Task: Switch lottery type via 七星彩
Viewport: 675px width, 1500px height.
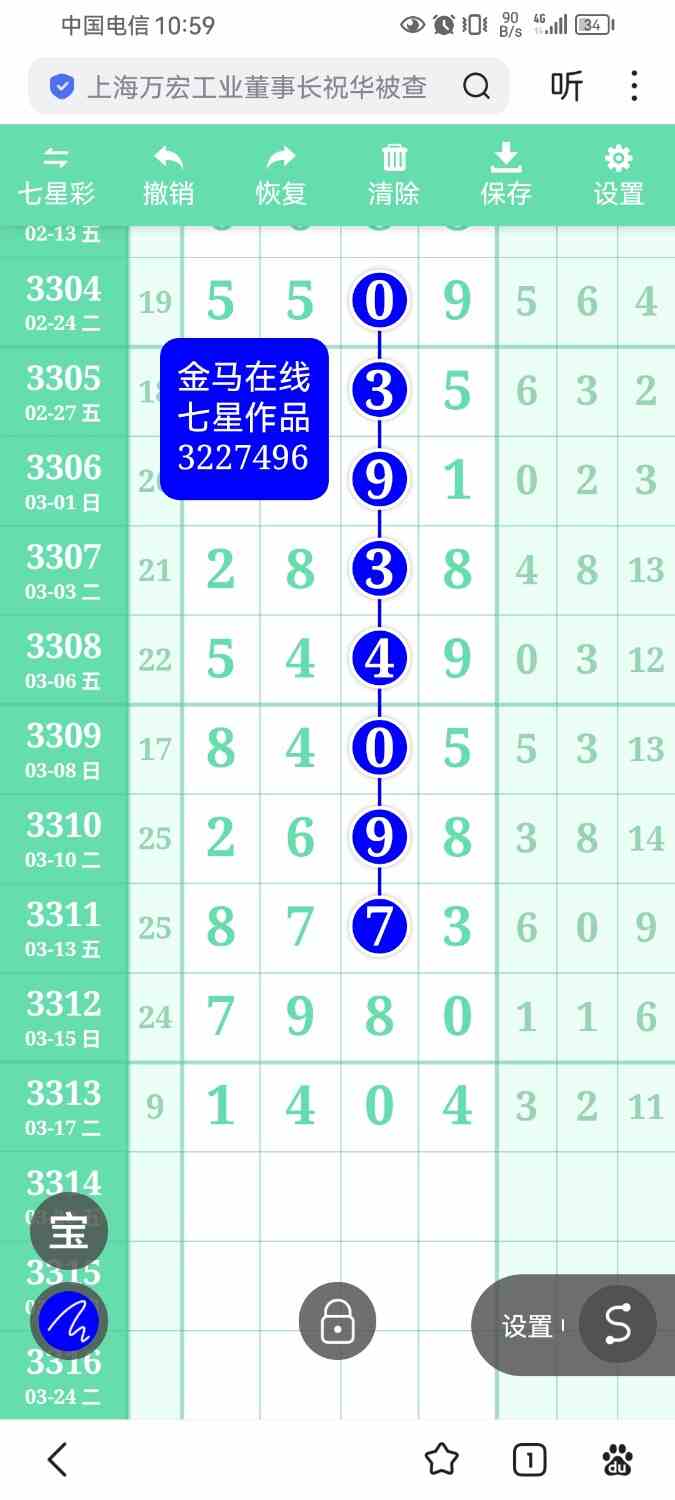Action: (56, 176)
